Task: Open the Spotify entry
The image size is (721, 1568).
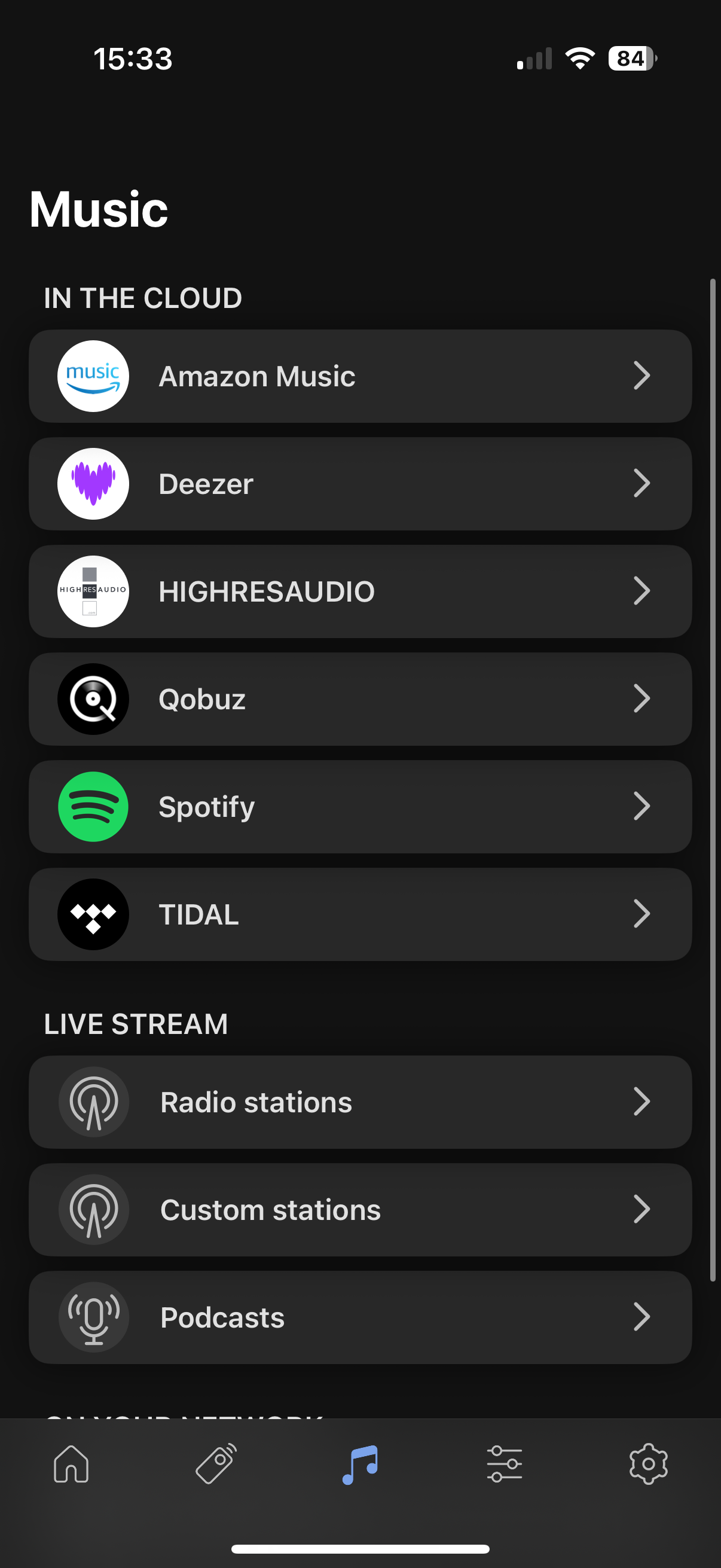Action: coord(360,807)
